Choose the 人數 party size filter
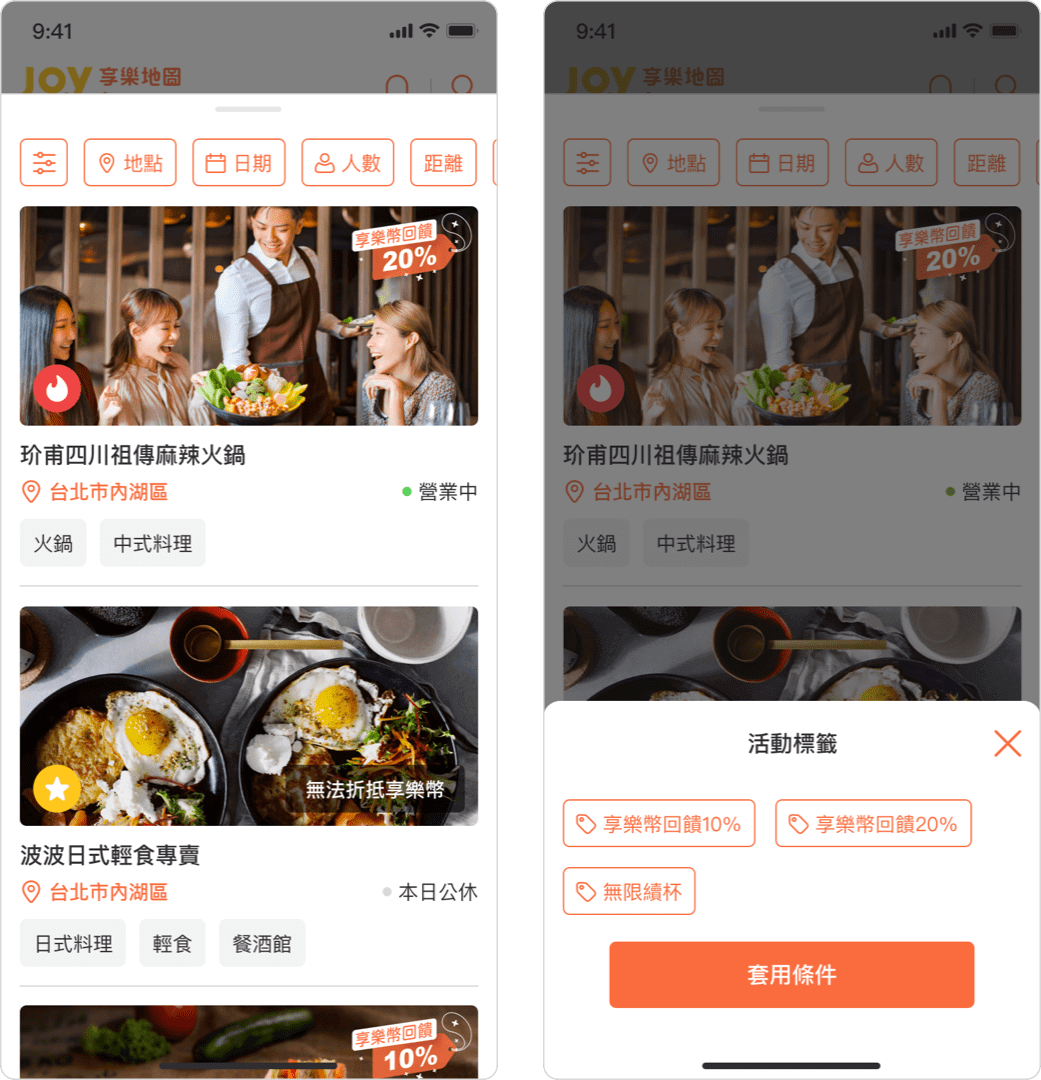1041x1080 pixels. pyautogui.click(x=348, y=163)
